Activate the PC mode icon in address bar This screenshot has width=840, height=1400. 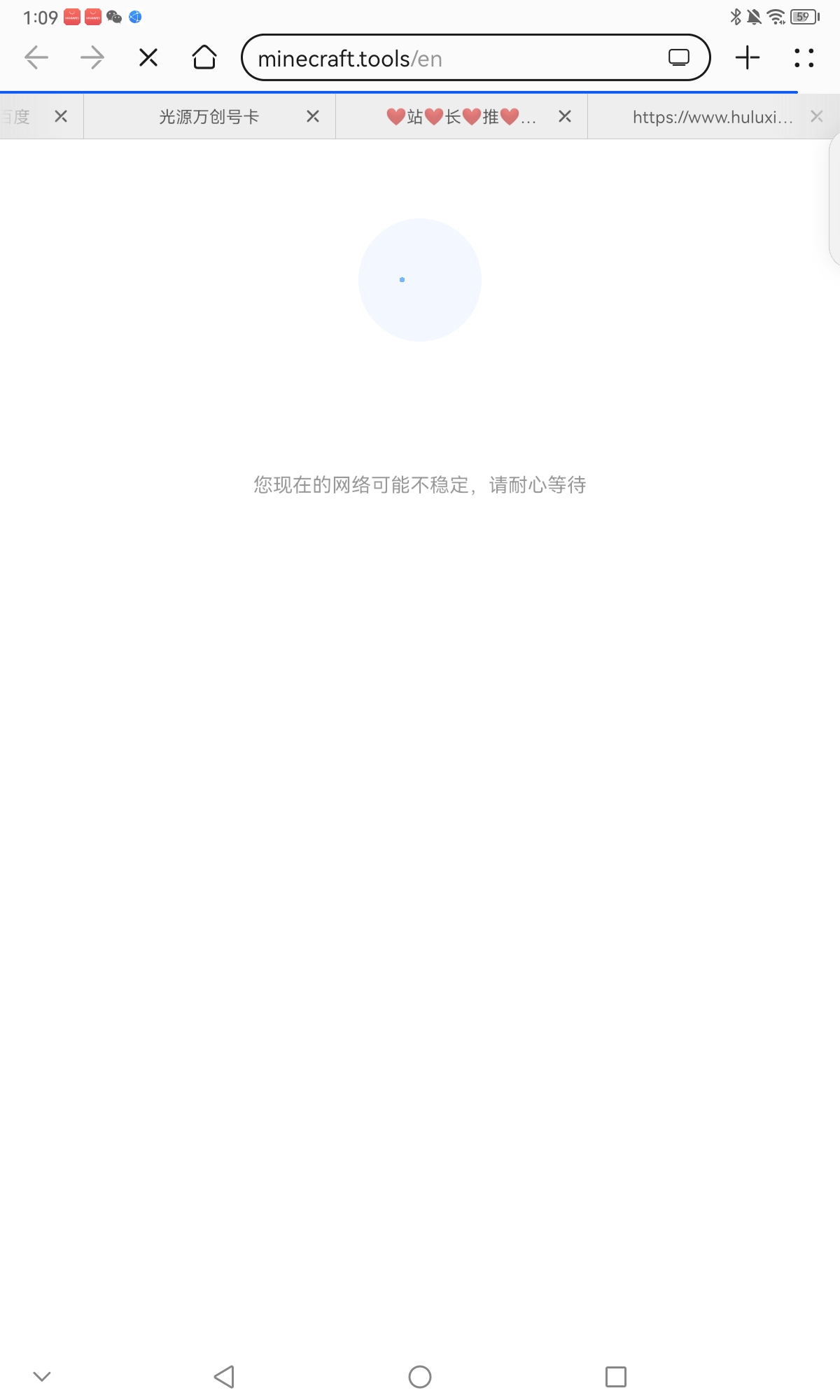pyautogui.click(x=678, y=57)
